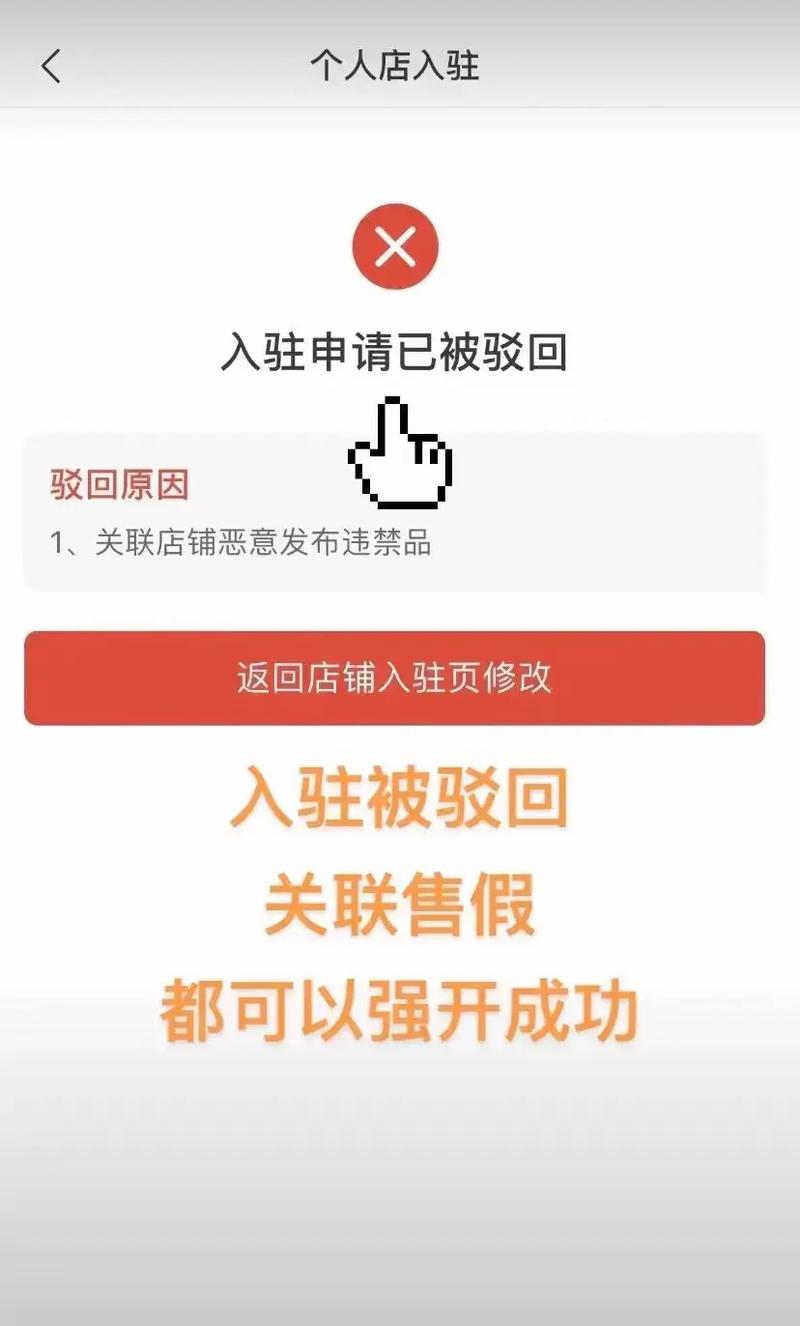Click the 关联售假 orange text line
This screenshot has height=1326, width=800.
click(400, 905)
